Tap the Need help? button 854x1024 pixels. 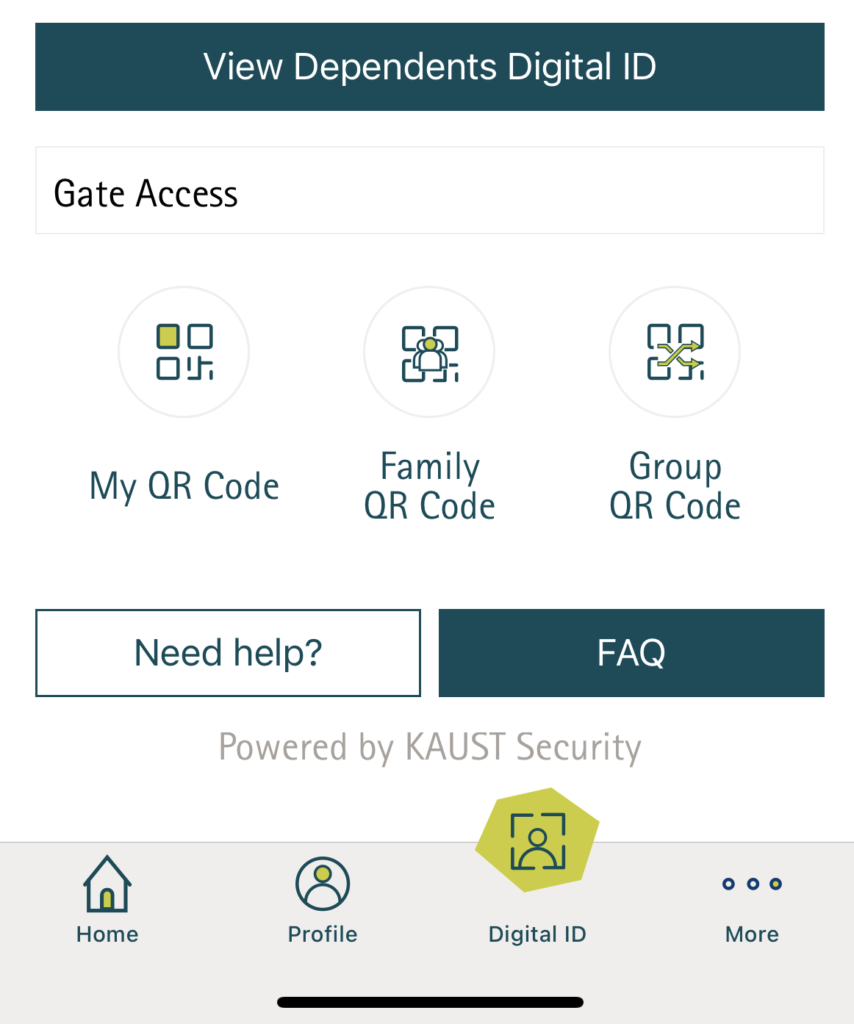[228, 653]
